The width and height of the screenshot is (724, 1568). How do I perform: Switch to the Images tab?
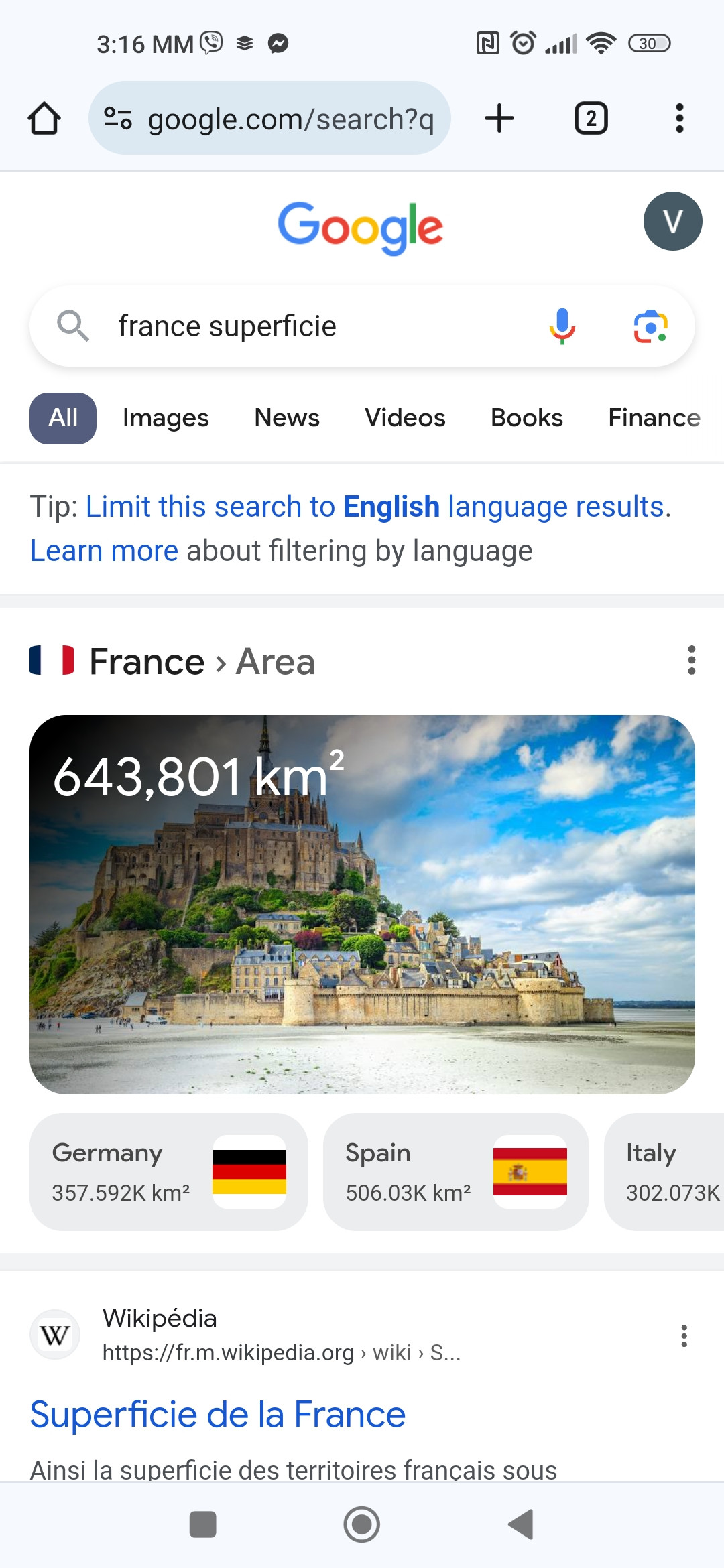pos(166,418)
